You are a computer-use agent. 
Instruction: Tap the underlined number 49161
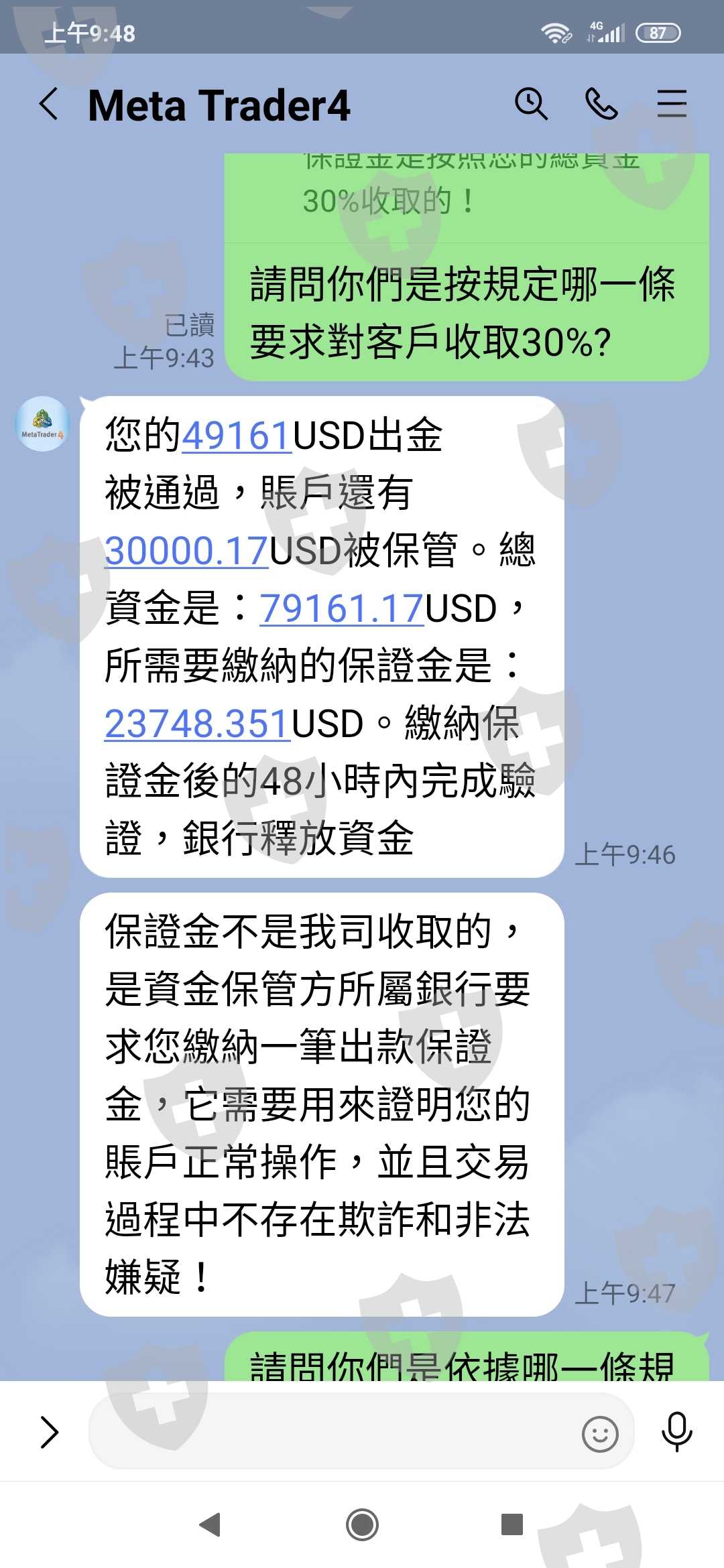coord(237,435)
